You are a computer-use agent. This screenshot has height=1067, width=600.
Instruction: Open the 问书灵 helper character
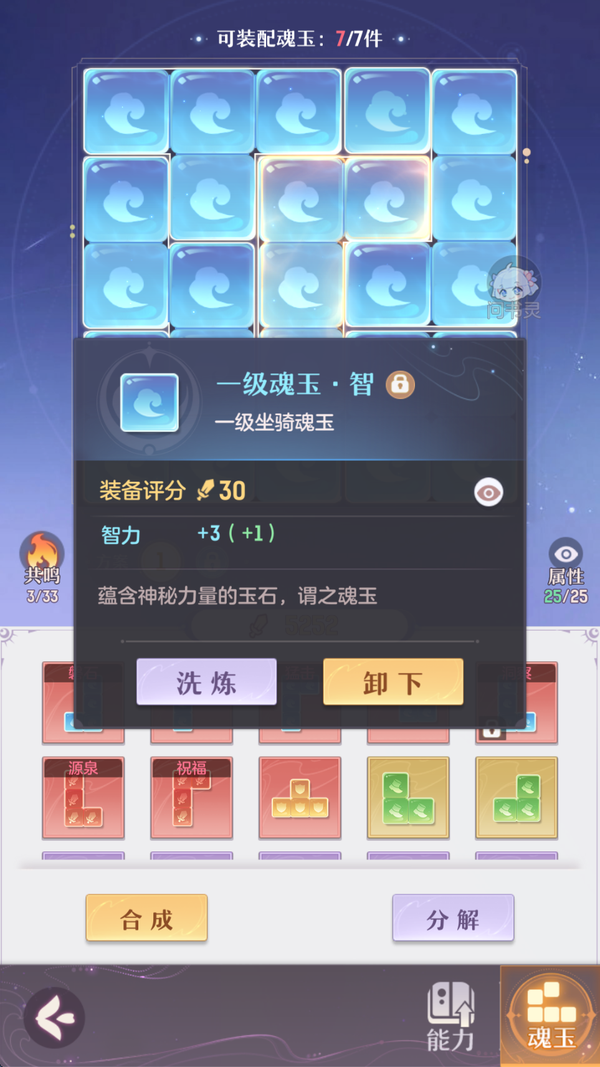pos(513,287)
